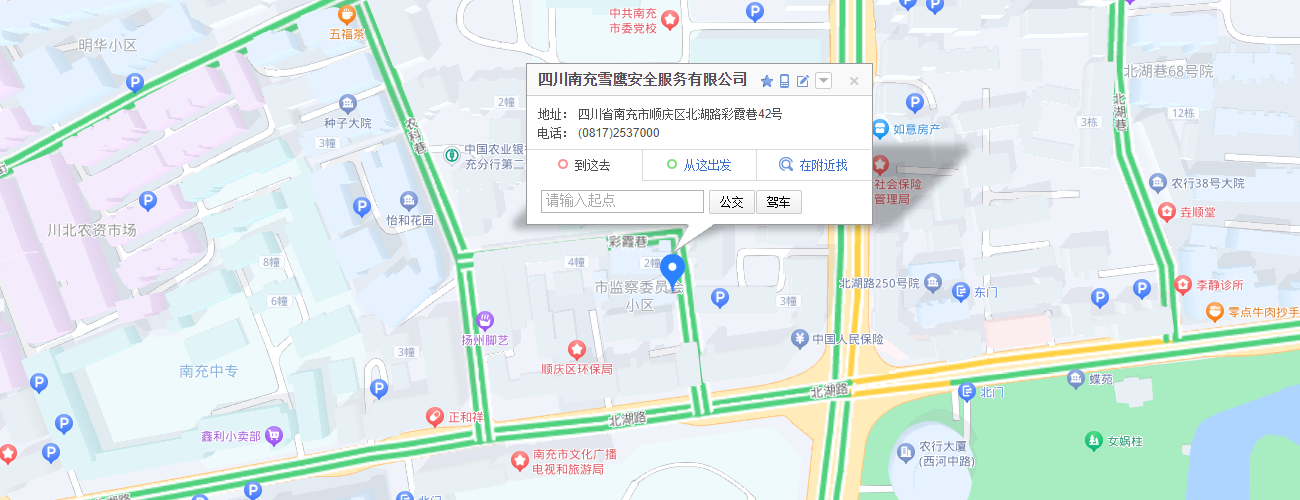This screenshot has height=500, width=1300.
Task: Favorite this place with the star icon
Action: click(x=767, y=81)
